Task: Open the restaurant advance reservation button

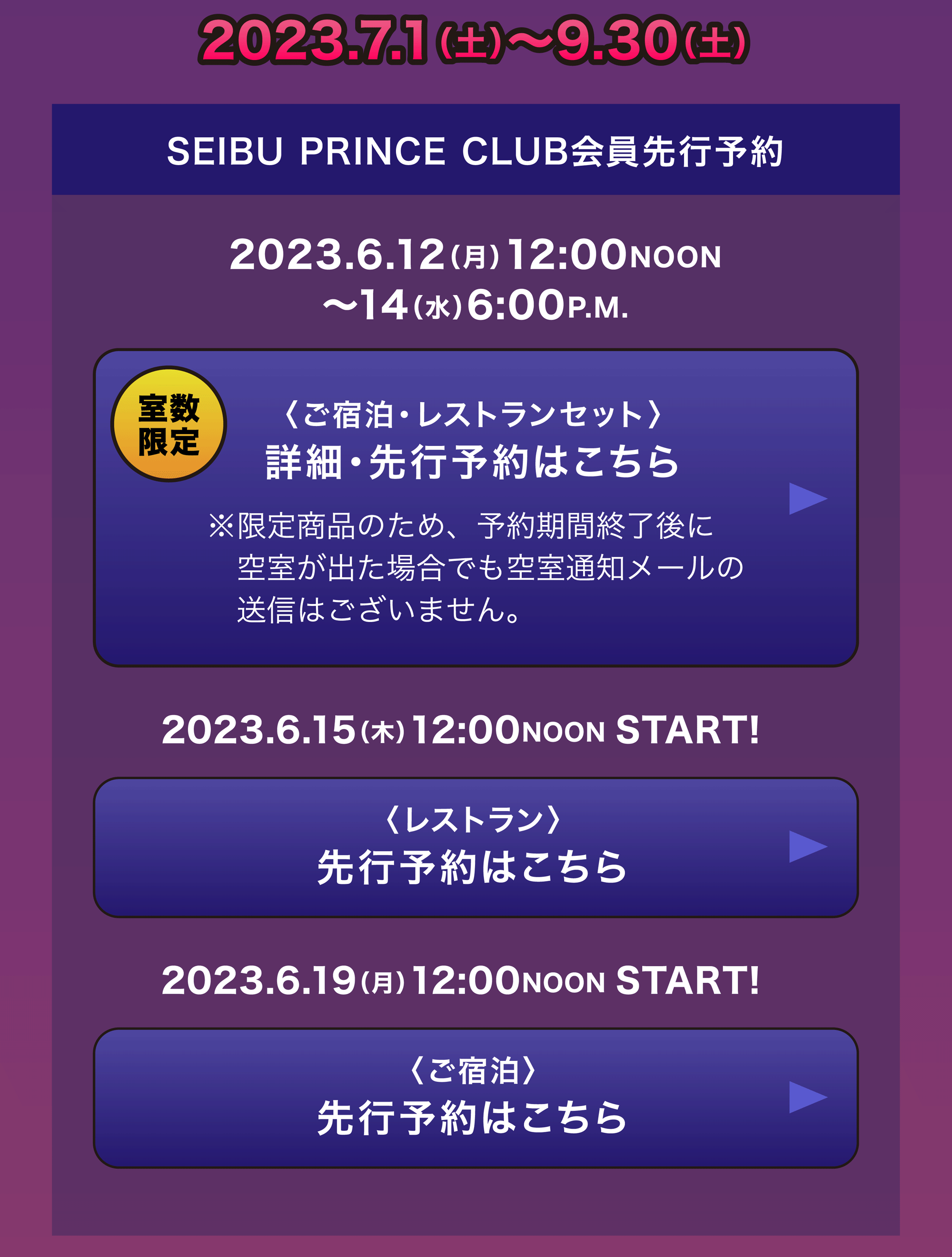Action: click(x=475, y=847)
